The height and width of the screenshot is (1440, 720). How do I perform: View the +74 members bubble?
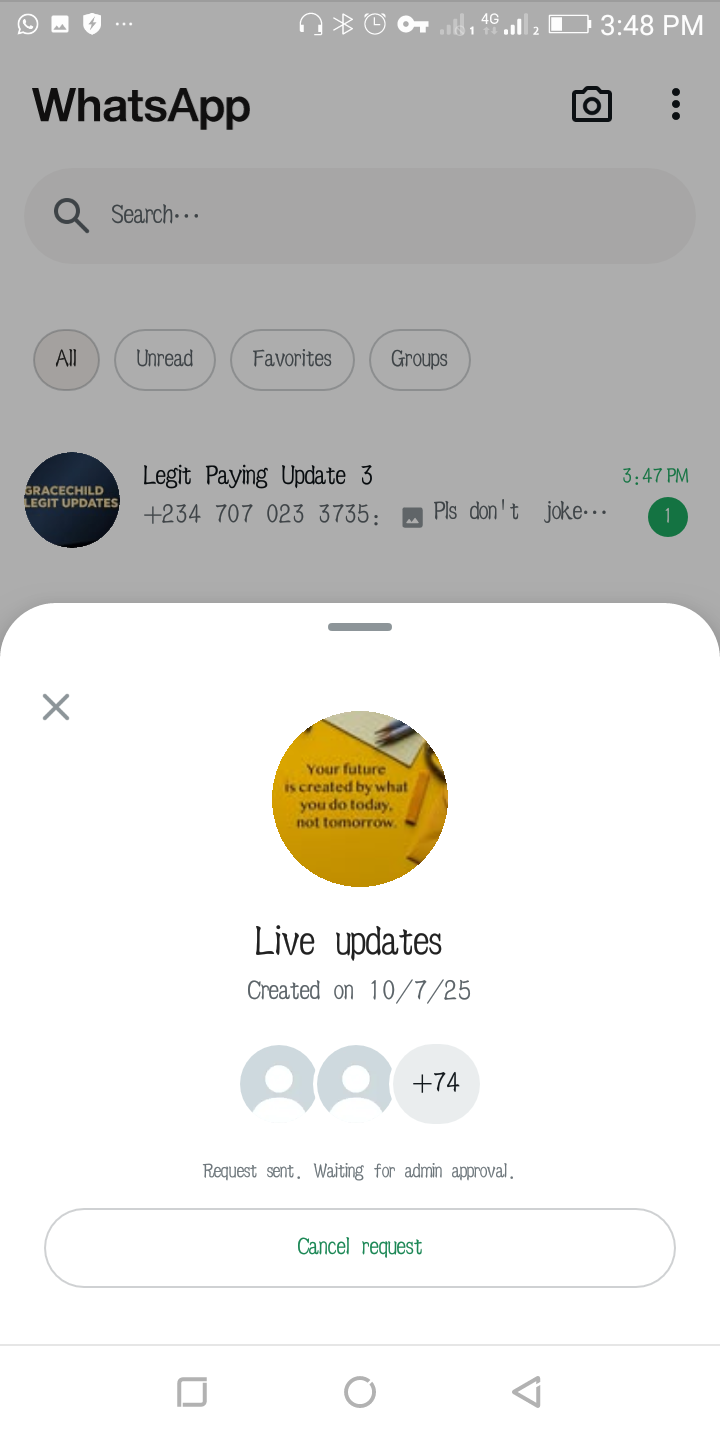[x=436, y=1083]
